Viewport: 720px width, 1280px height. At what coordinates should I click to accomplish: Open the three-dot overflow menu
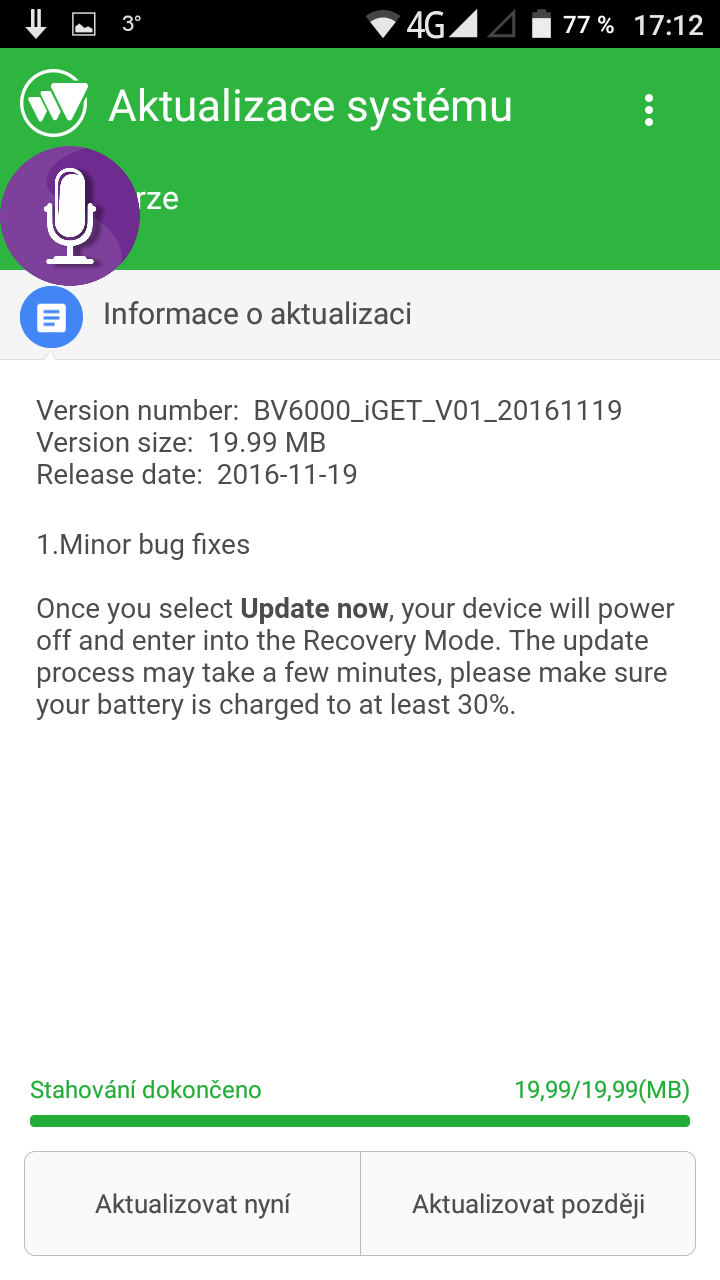648,108
